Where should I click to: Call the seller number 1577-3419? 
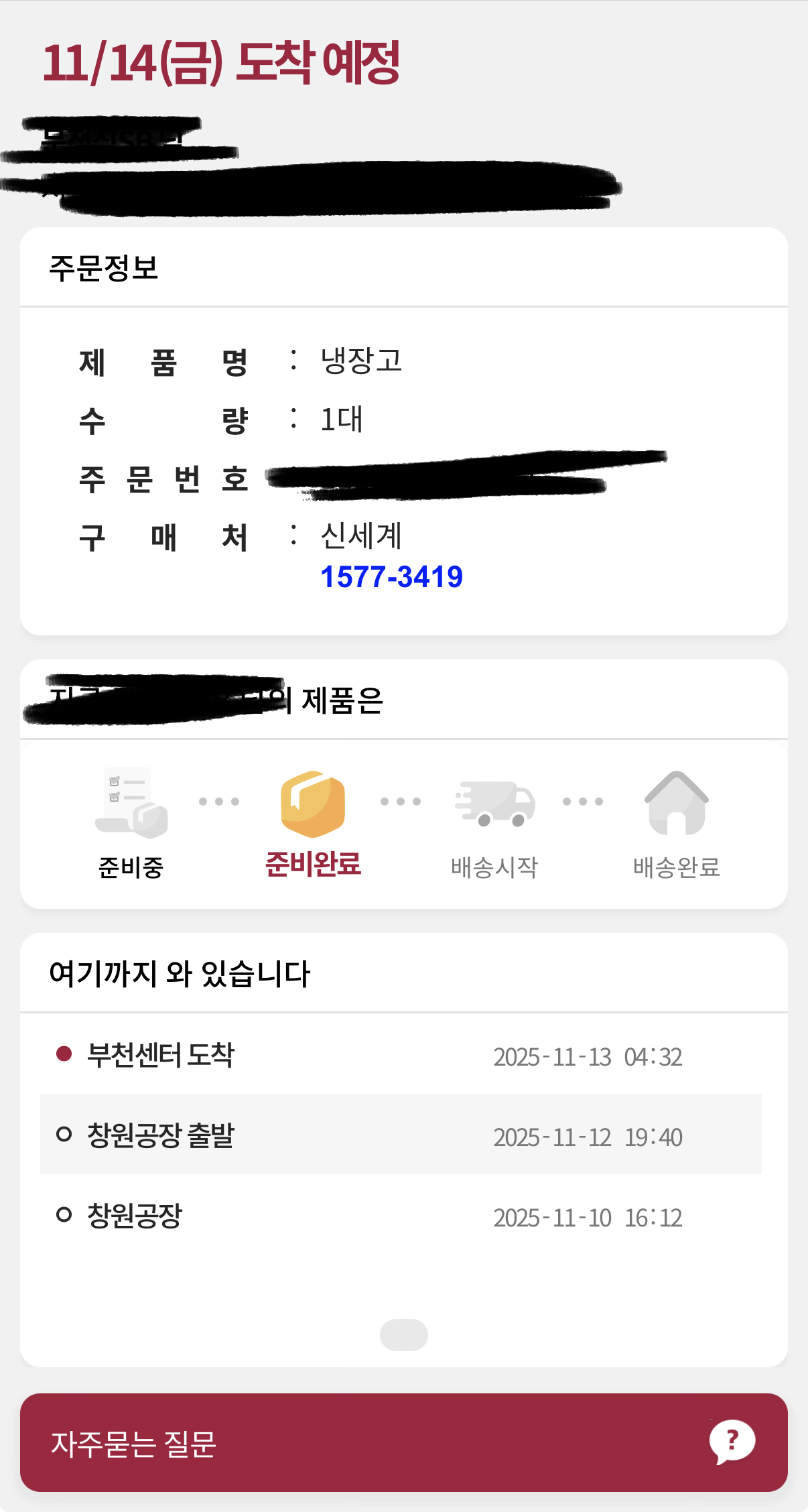391,577
